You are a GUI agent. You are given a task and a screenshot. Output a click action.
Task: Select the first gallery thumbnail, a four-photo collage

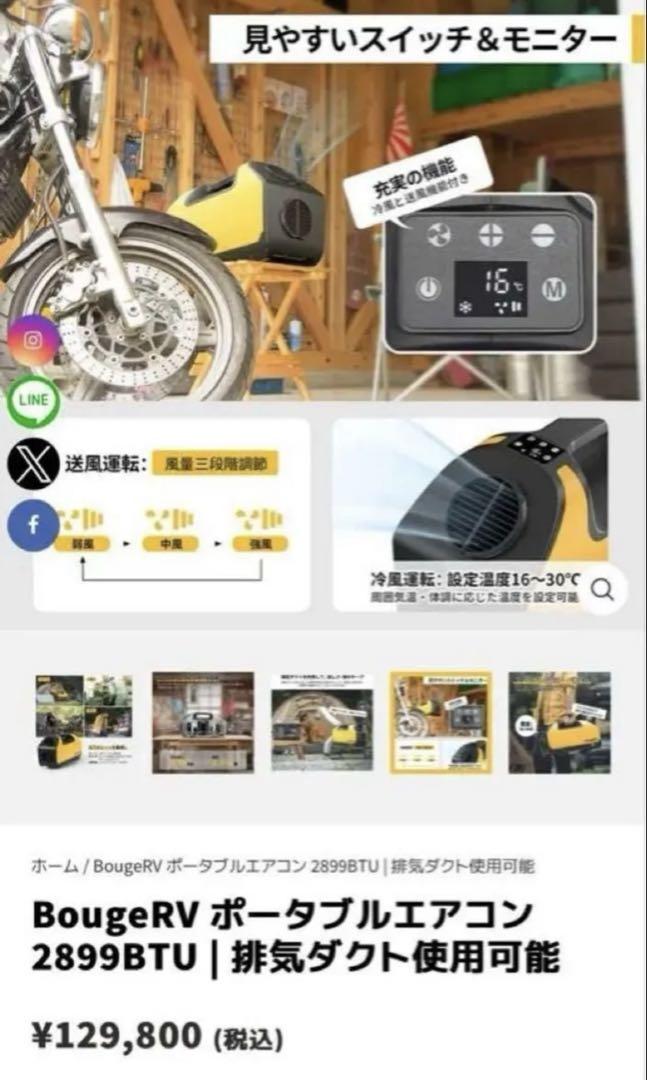tap(83, 722)
